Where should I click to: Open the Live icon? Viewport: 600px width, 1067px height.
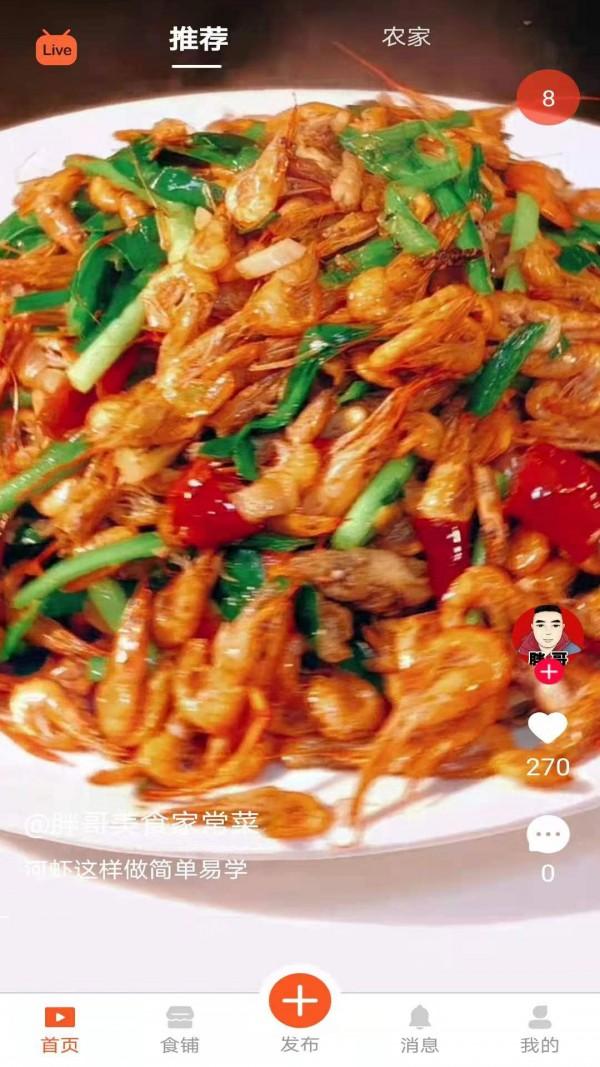coord(57,48)
